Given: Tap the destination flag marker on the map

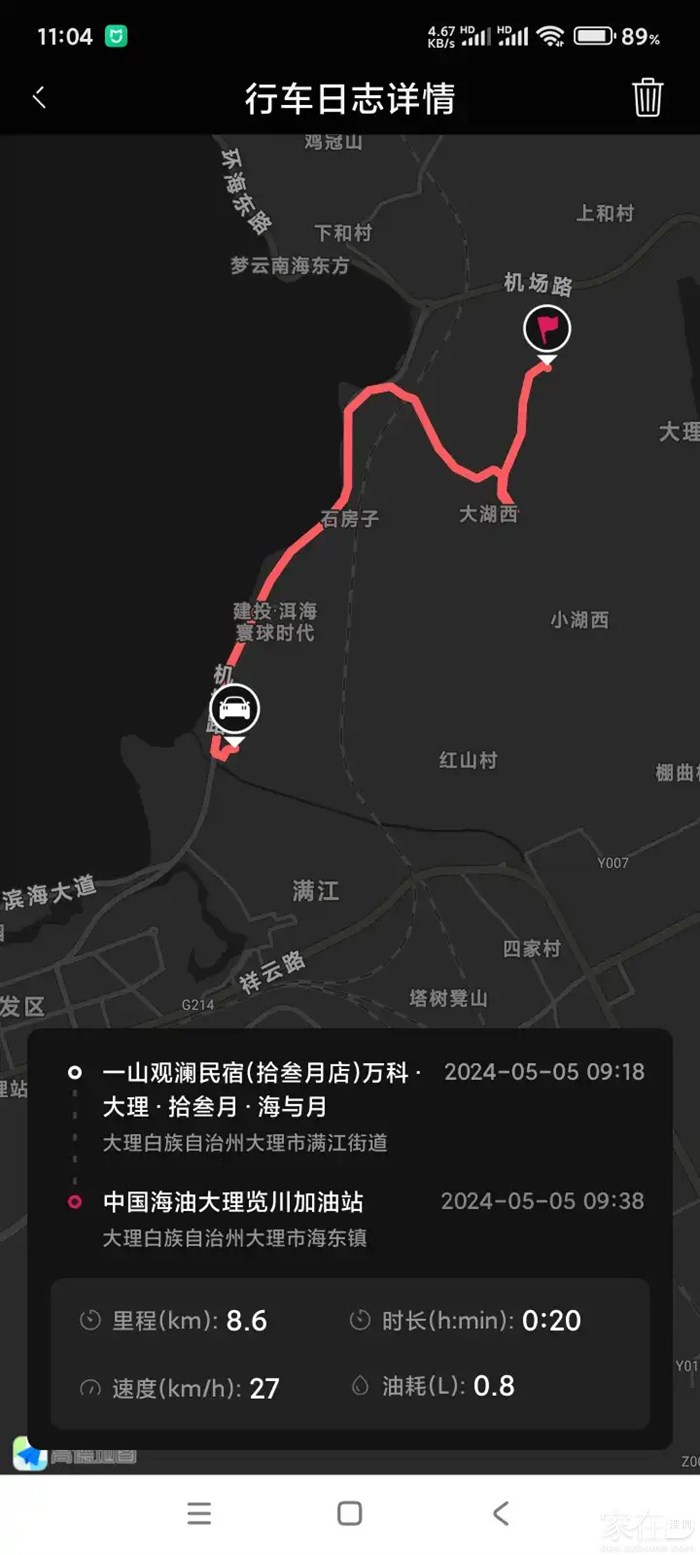Looking at the screenshot, I should [547, 329].
